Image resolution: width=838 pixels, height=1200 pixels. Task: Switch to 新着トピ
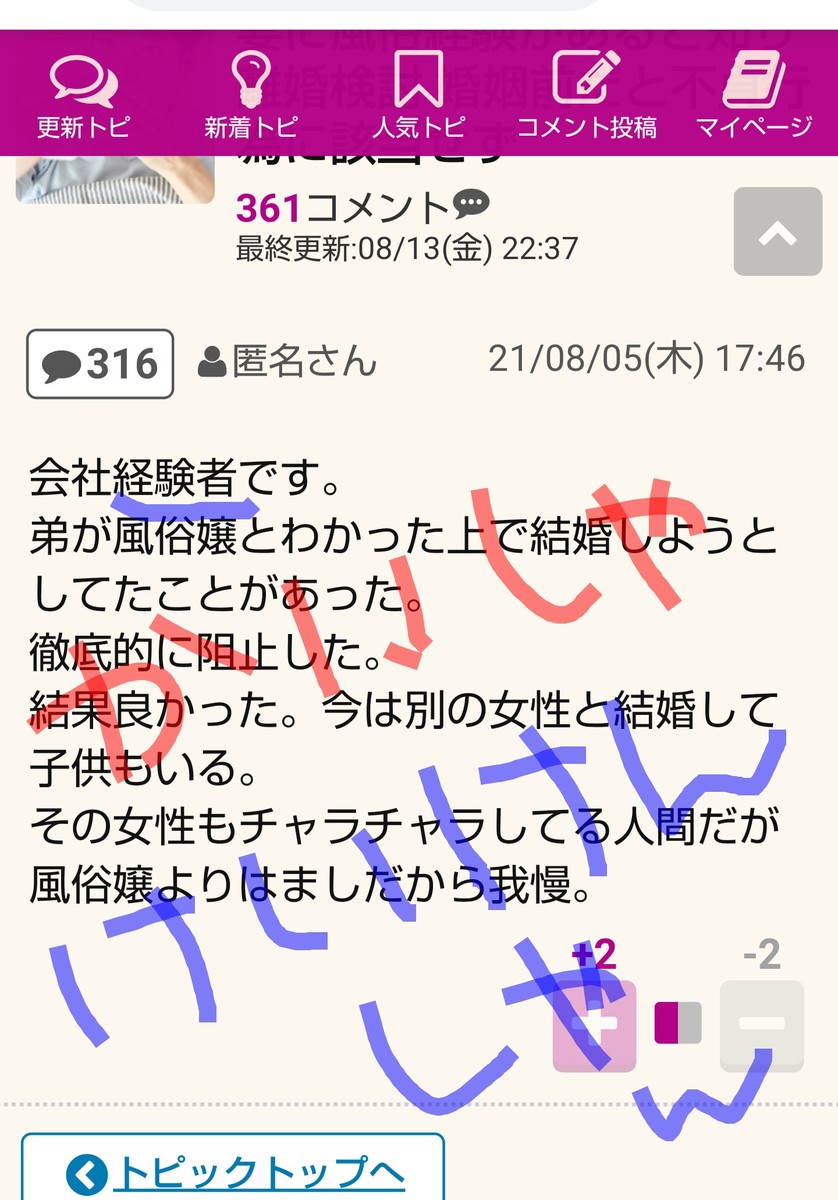pos(250,96)
